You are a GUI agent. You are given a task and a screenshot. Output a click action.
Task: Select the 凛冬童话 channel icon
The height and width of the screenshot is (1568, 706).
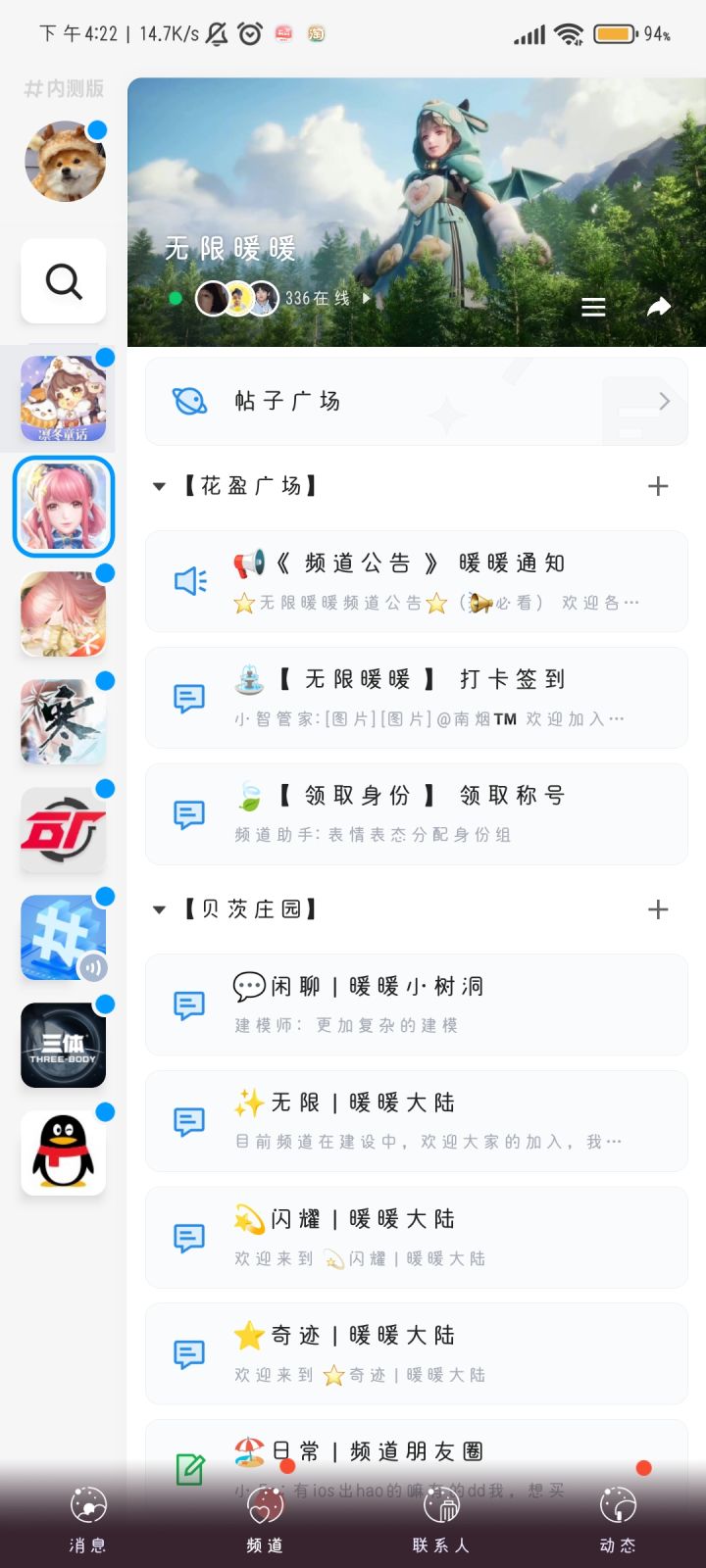63,397
